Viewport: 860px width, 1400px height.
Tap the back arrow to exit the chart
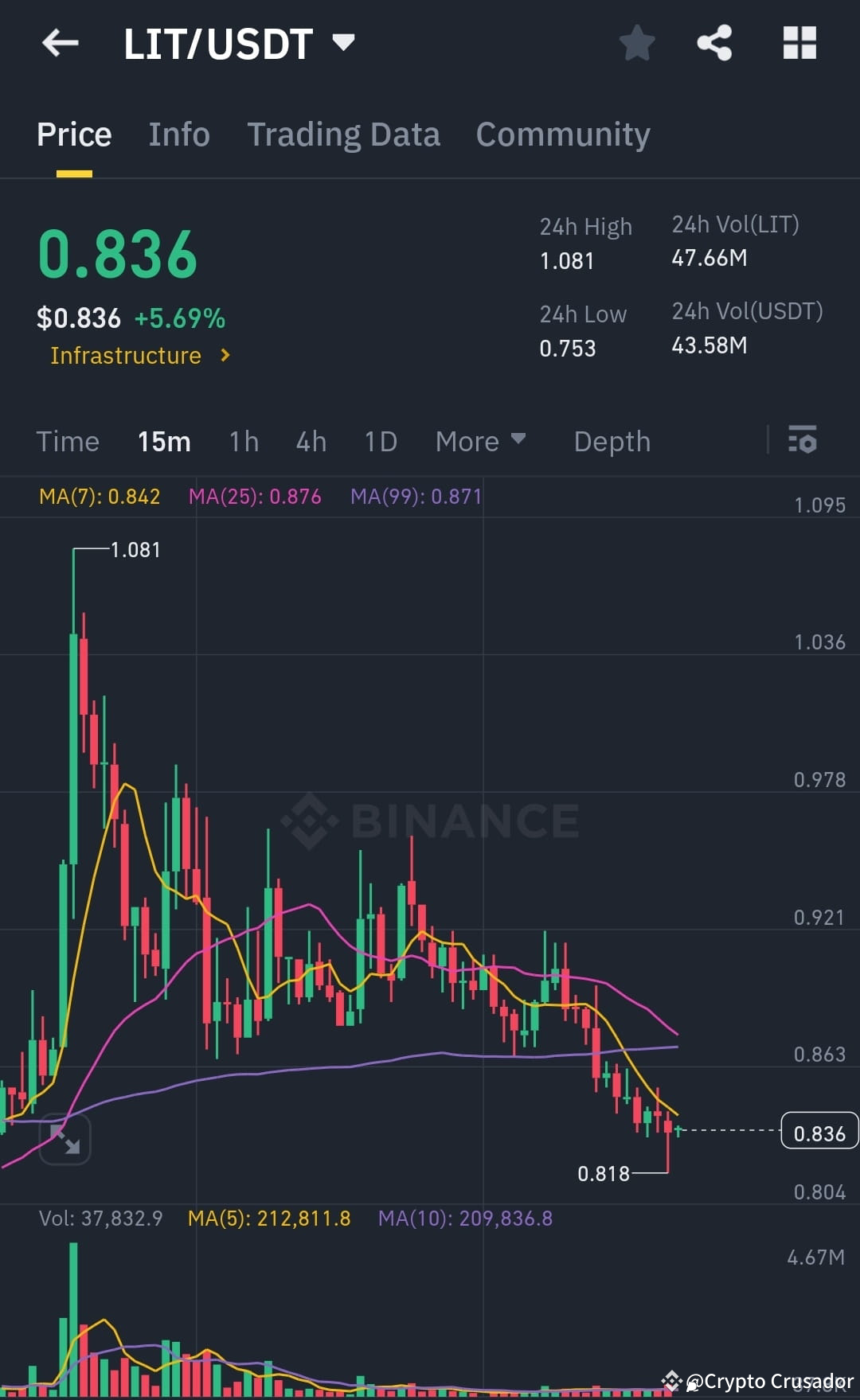(60, 44)
